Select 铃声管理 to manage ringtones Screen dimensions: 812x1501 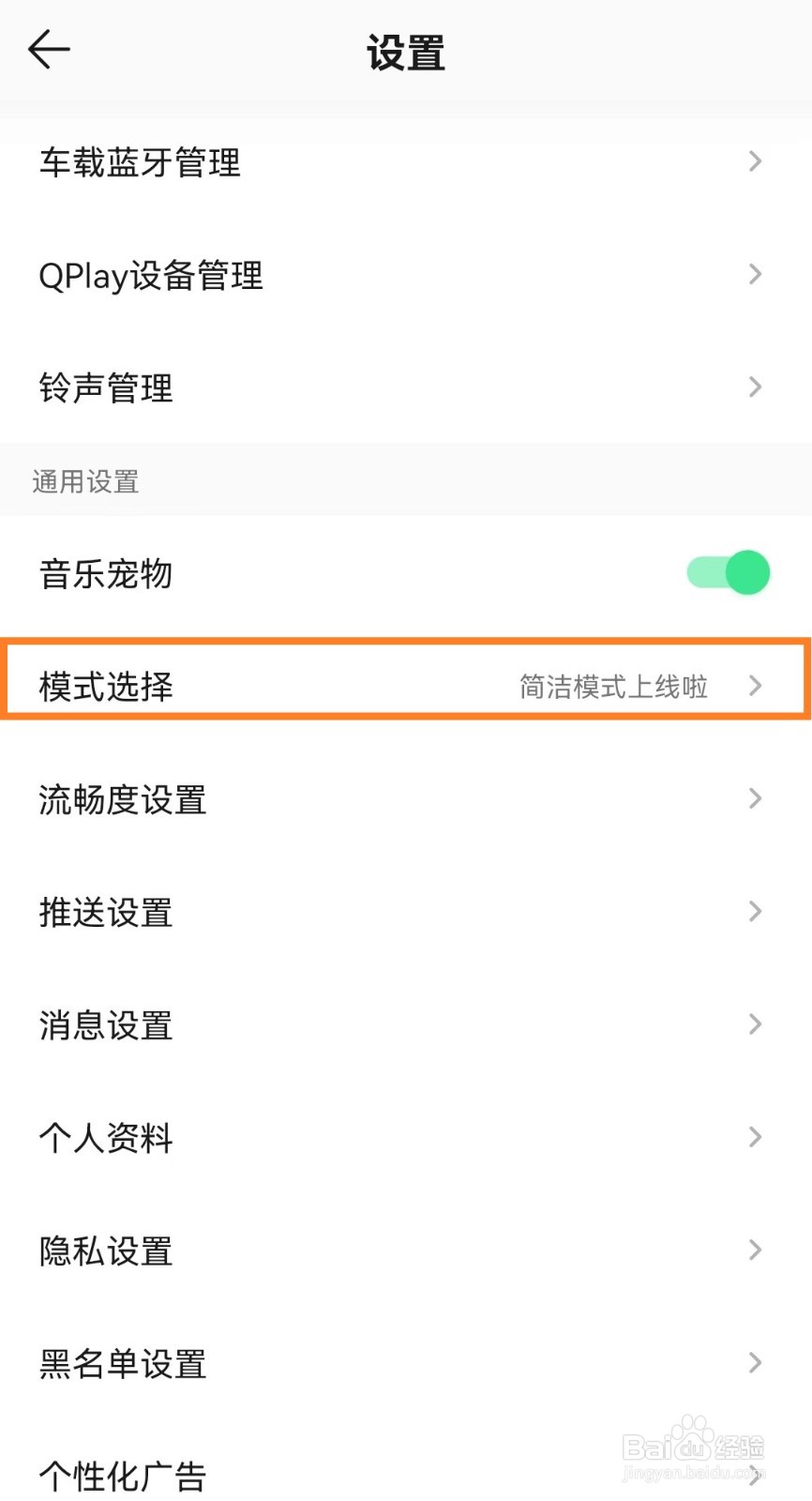[x=105, y=387]
